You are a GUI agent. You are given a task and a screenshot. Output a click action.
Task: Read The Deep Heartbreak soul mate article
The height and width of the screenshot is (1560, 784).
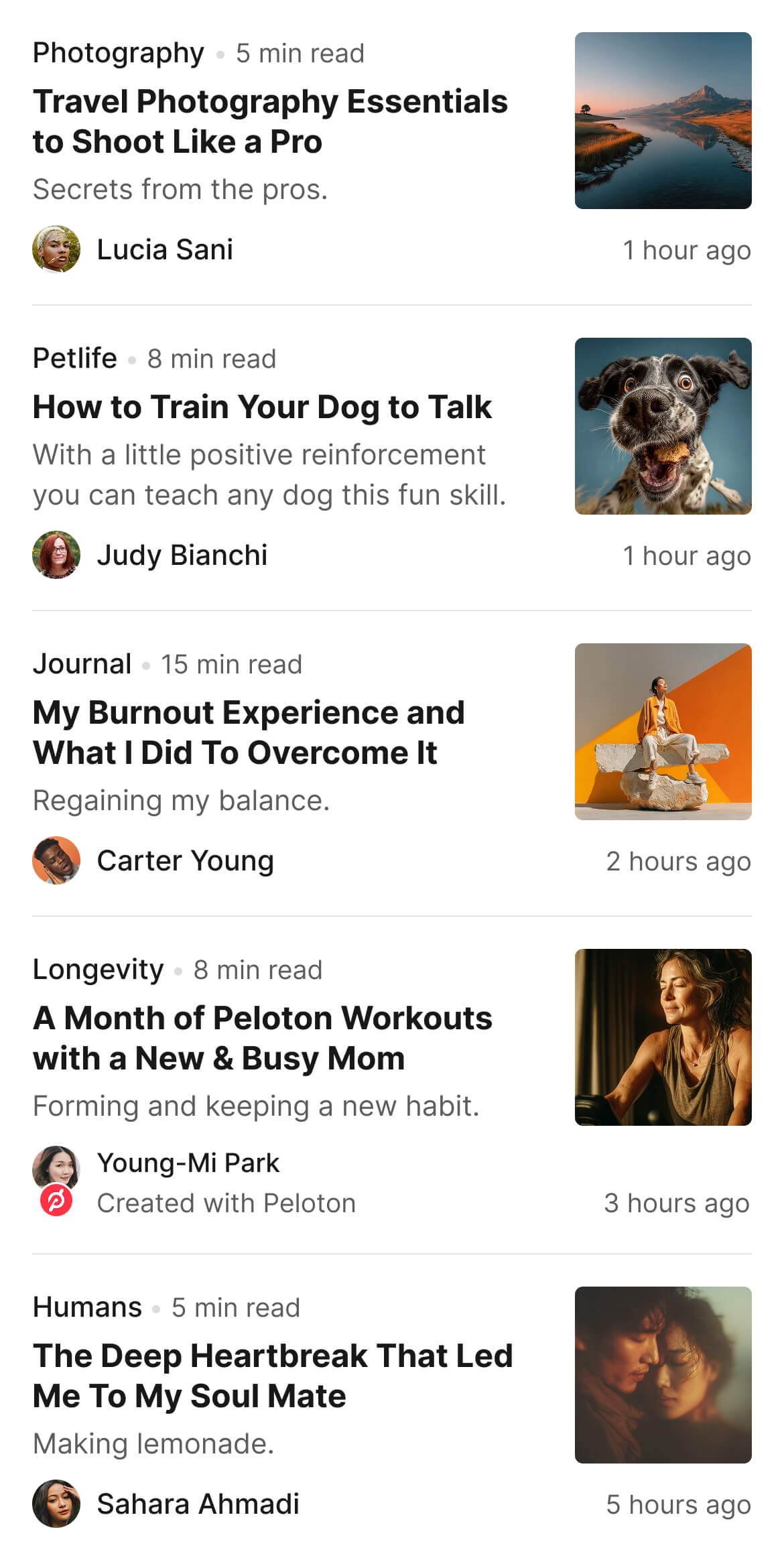272,1376
